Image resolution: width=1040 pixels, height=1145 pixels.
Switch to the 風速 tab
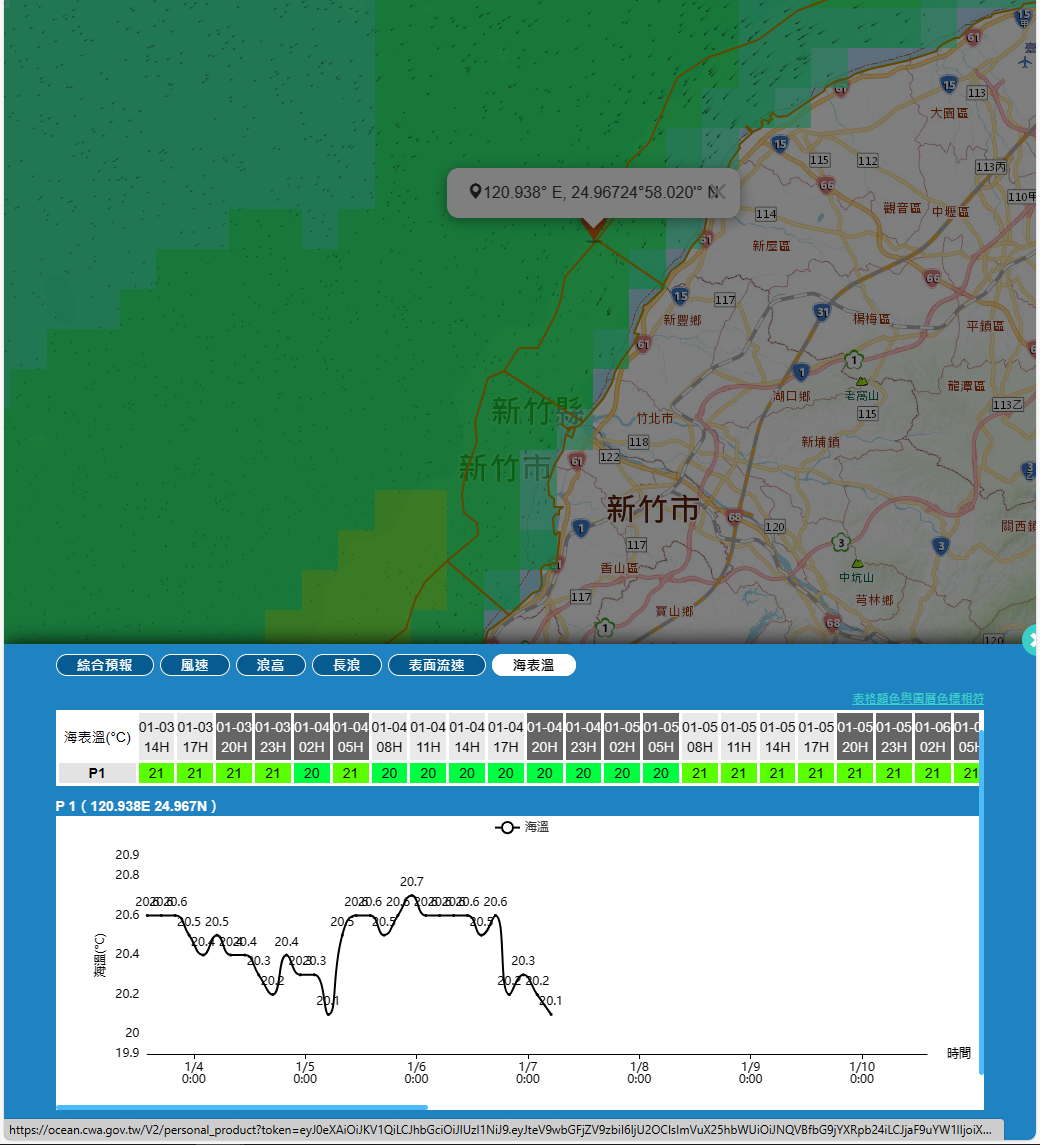click(x=195, y=665)
